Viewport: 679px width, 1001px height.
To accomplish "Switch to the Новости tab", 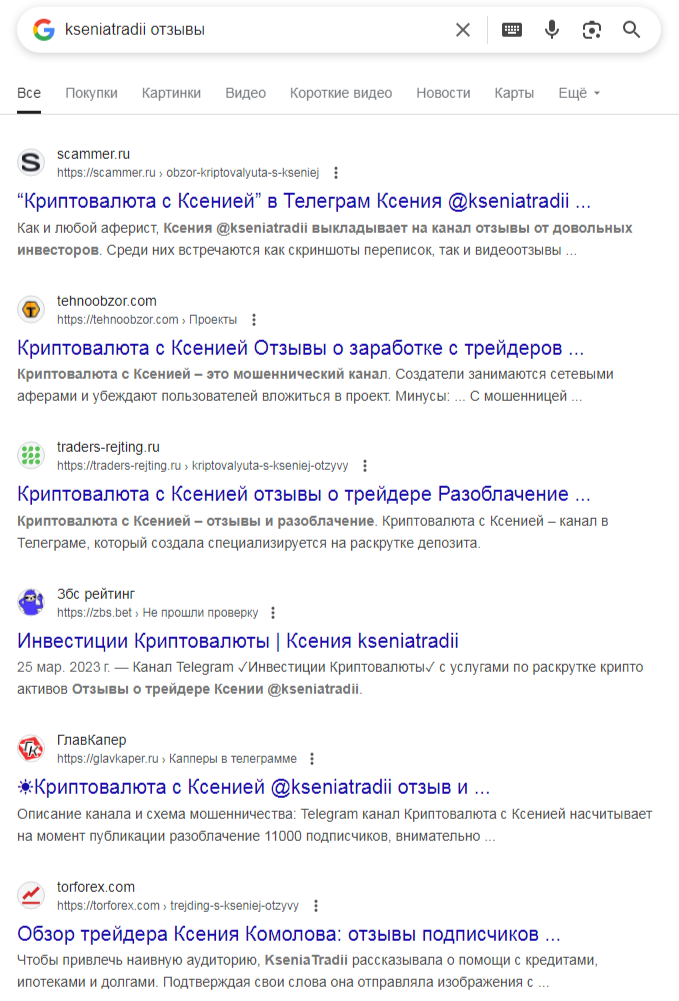I will pos(443,93).
